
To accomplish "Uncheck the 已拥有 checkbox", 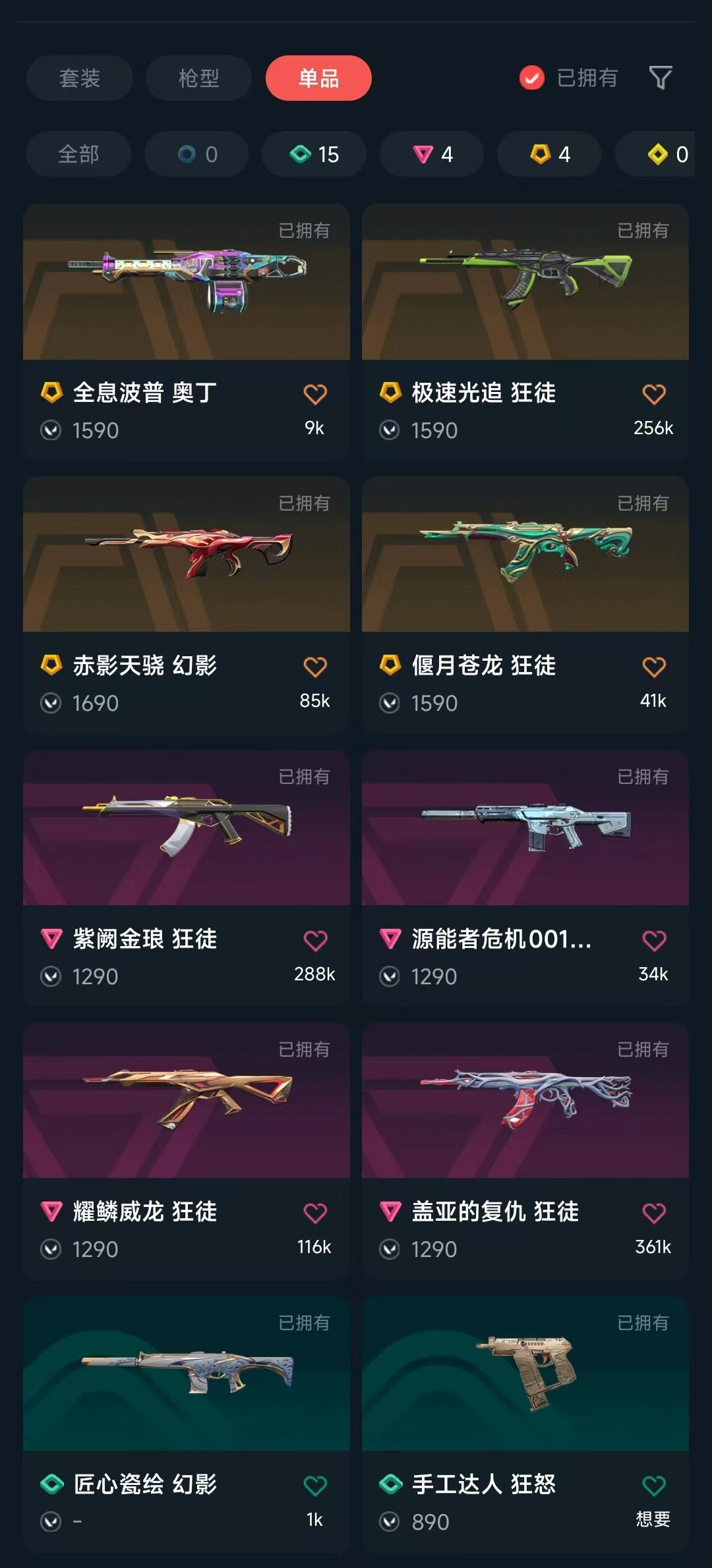I will pos(532,78).
